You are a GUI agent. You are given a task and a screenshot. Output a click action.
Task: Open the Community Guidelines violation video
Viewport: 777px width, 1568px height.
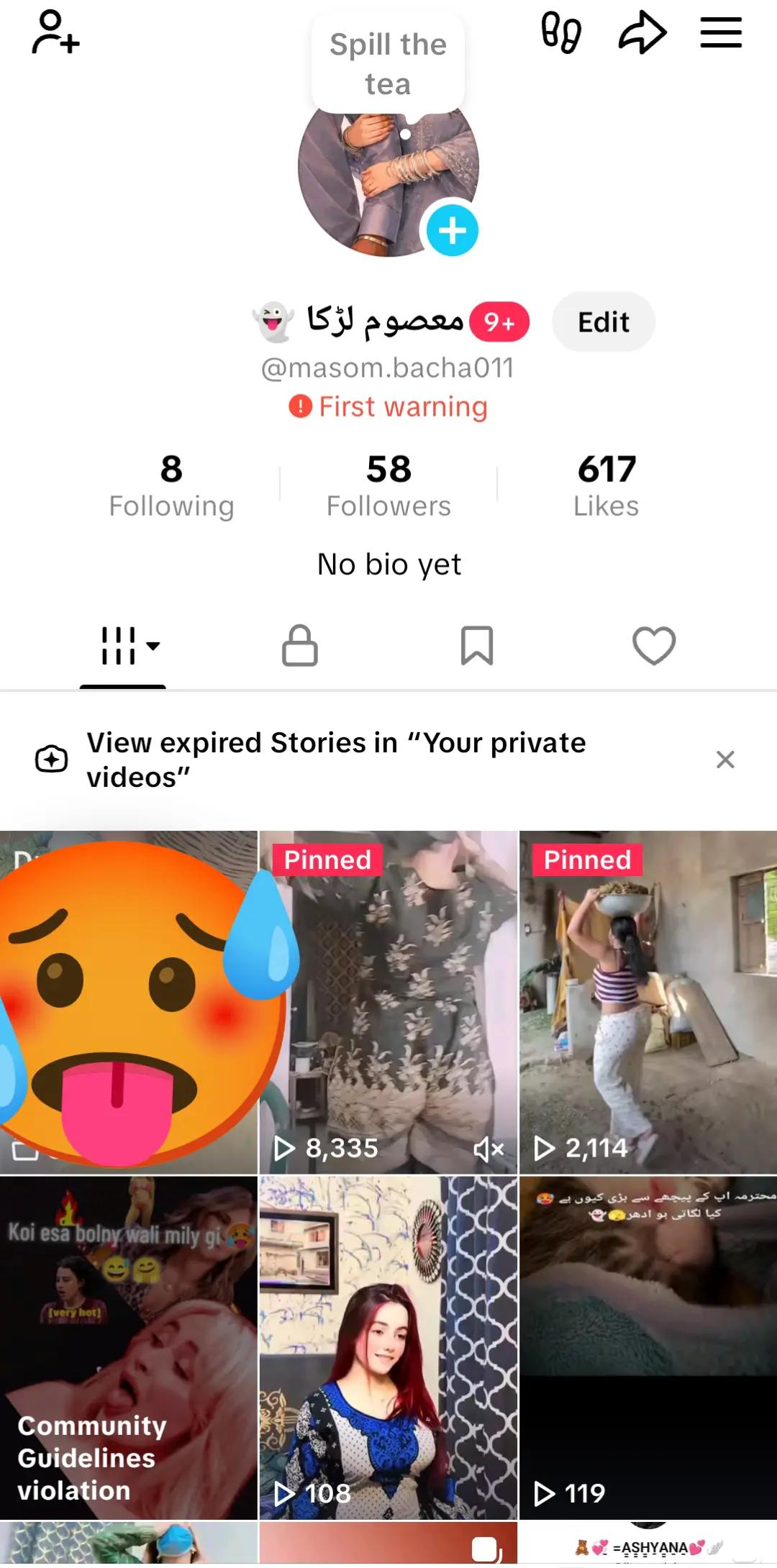[129, 1349]
